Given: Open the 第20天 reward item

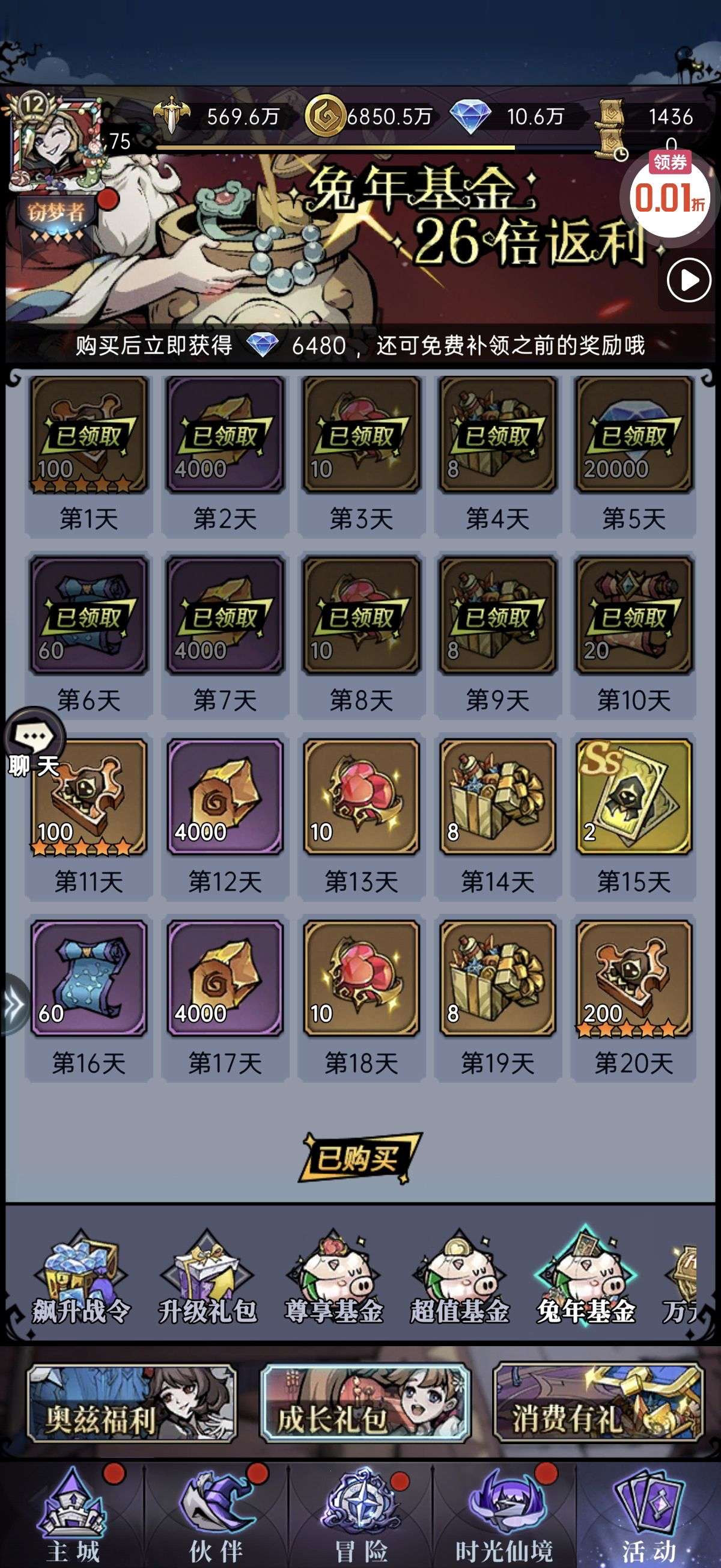Looking at the screenshot, I should pyautogui.click(x=633, y=979).
